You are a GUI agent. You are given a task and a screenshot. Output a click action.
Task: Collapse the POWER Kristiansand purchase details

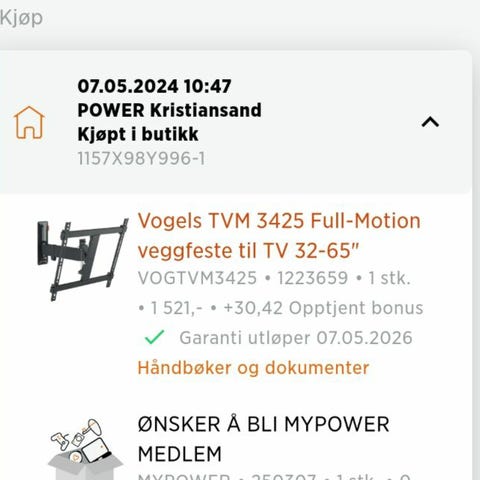click(x=430, y=122)
